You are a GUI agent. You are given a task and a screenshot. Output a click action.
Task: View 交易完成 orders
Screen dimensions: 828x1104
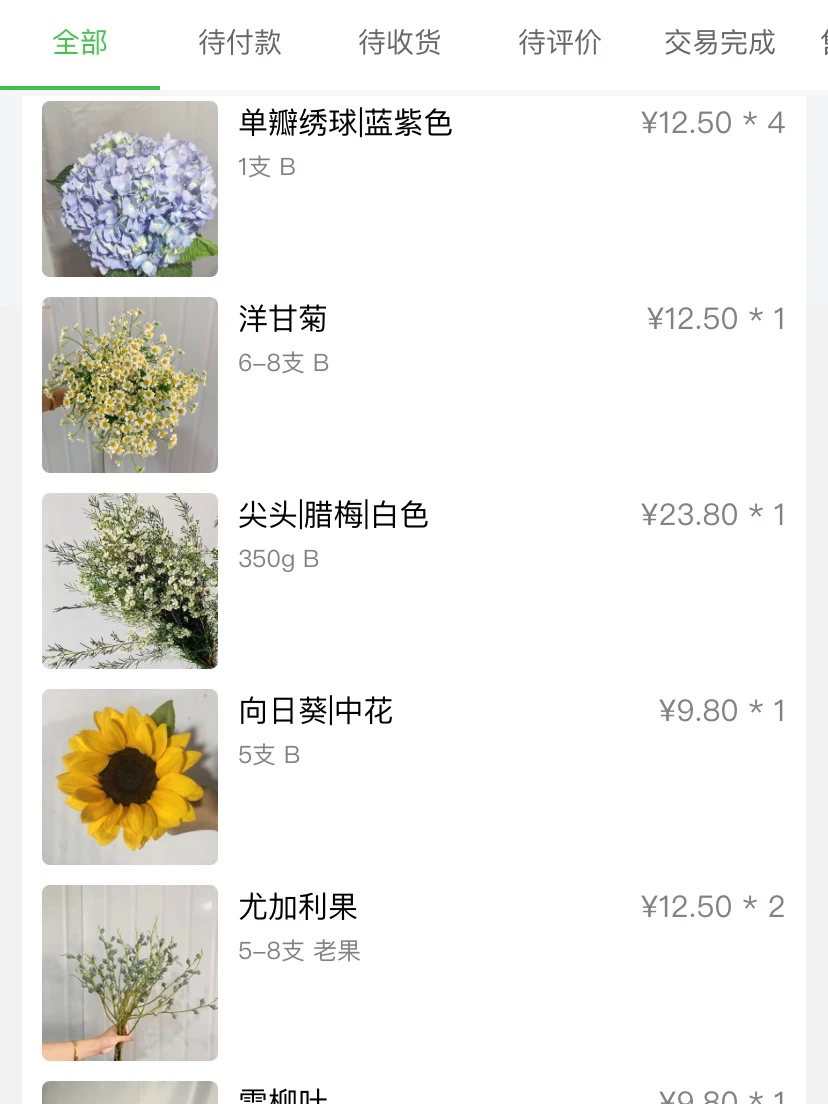[720, 43]
